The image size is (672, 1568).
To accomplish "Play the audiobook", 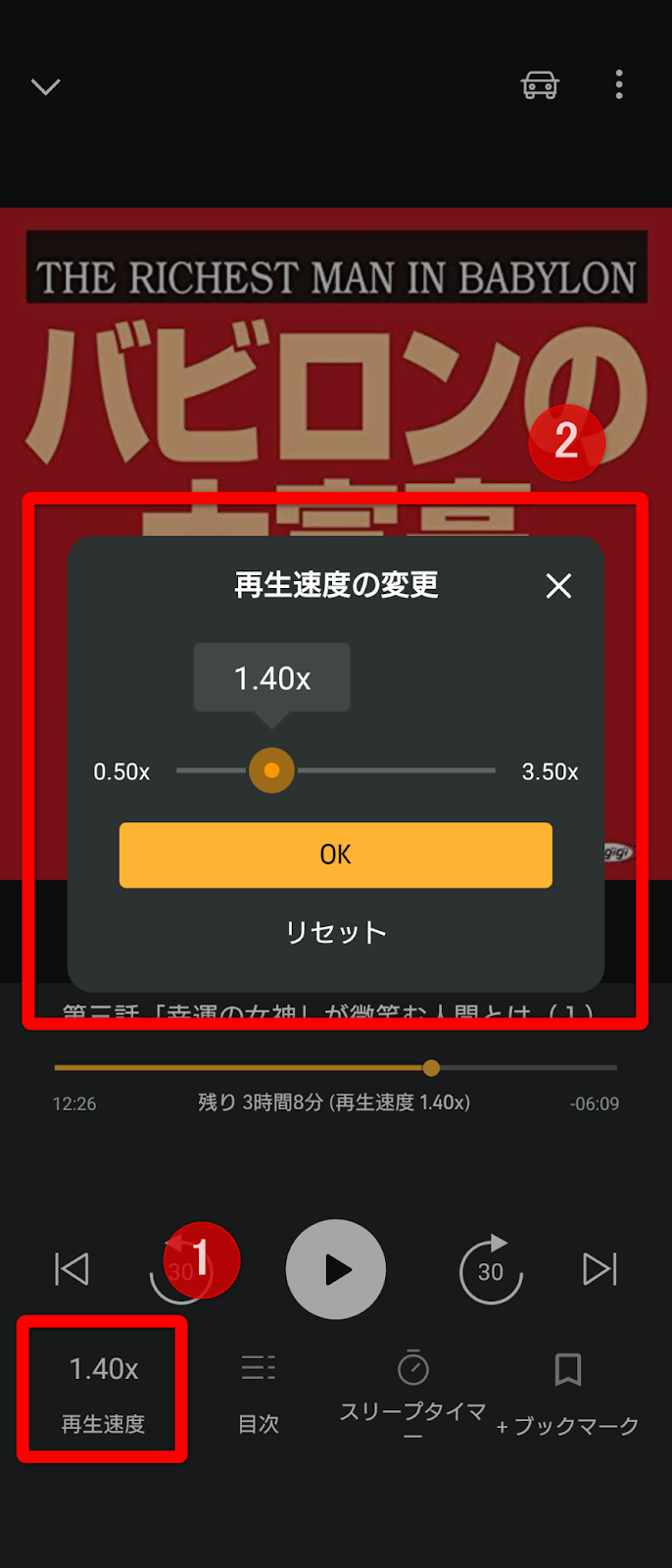I will (x=336, y=1269).
